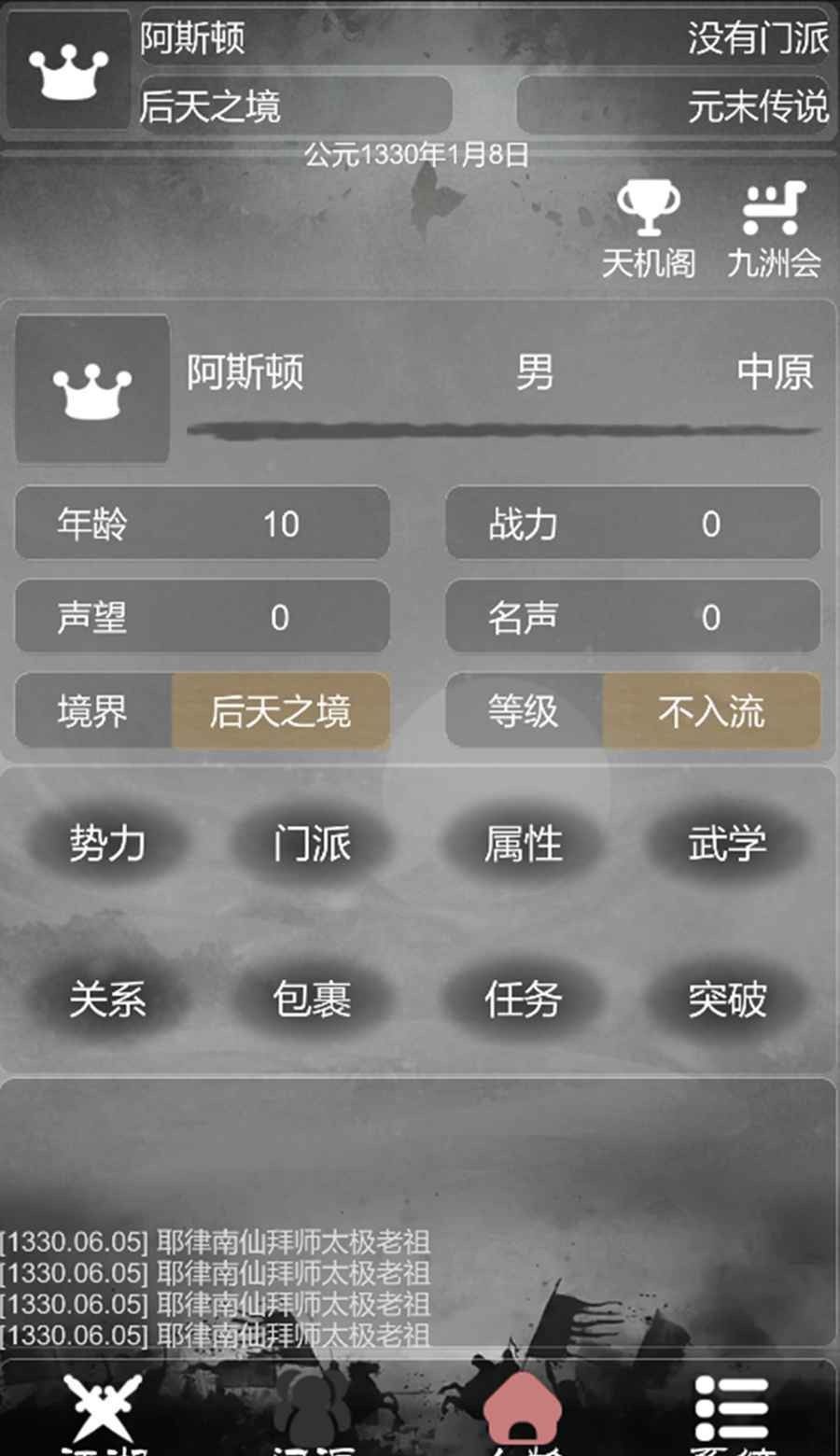The width and height of the screenshot is (840, 1456).
Task: View character 属性 attributes
Action: coord(523,843)
